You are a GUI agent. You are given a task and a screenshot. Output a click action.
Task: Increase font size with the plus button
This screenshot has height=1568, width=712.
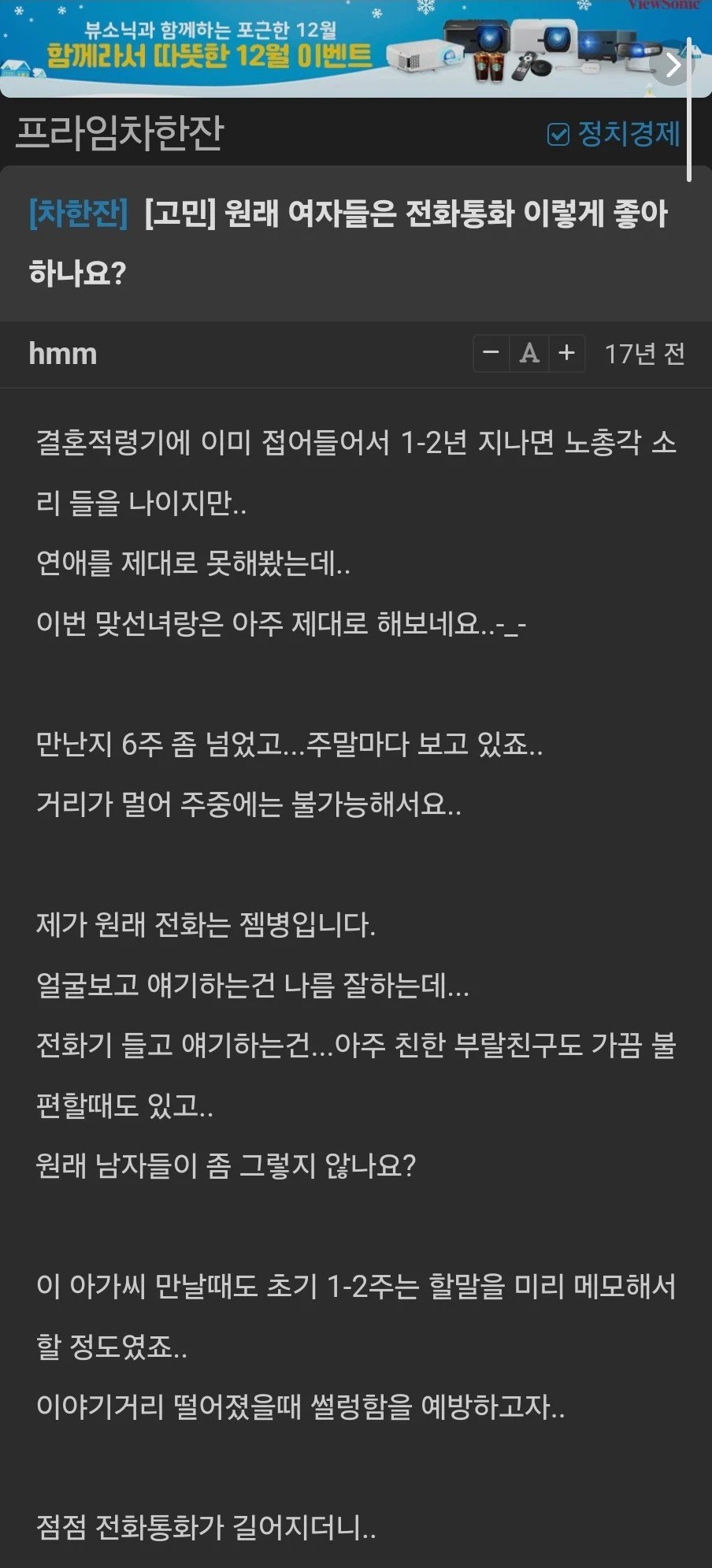pos(566,353)
